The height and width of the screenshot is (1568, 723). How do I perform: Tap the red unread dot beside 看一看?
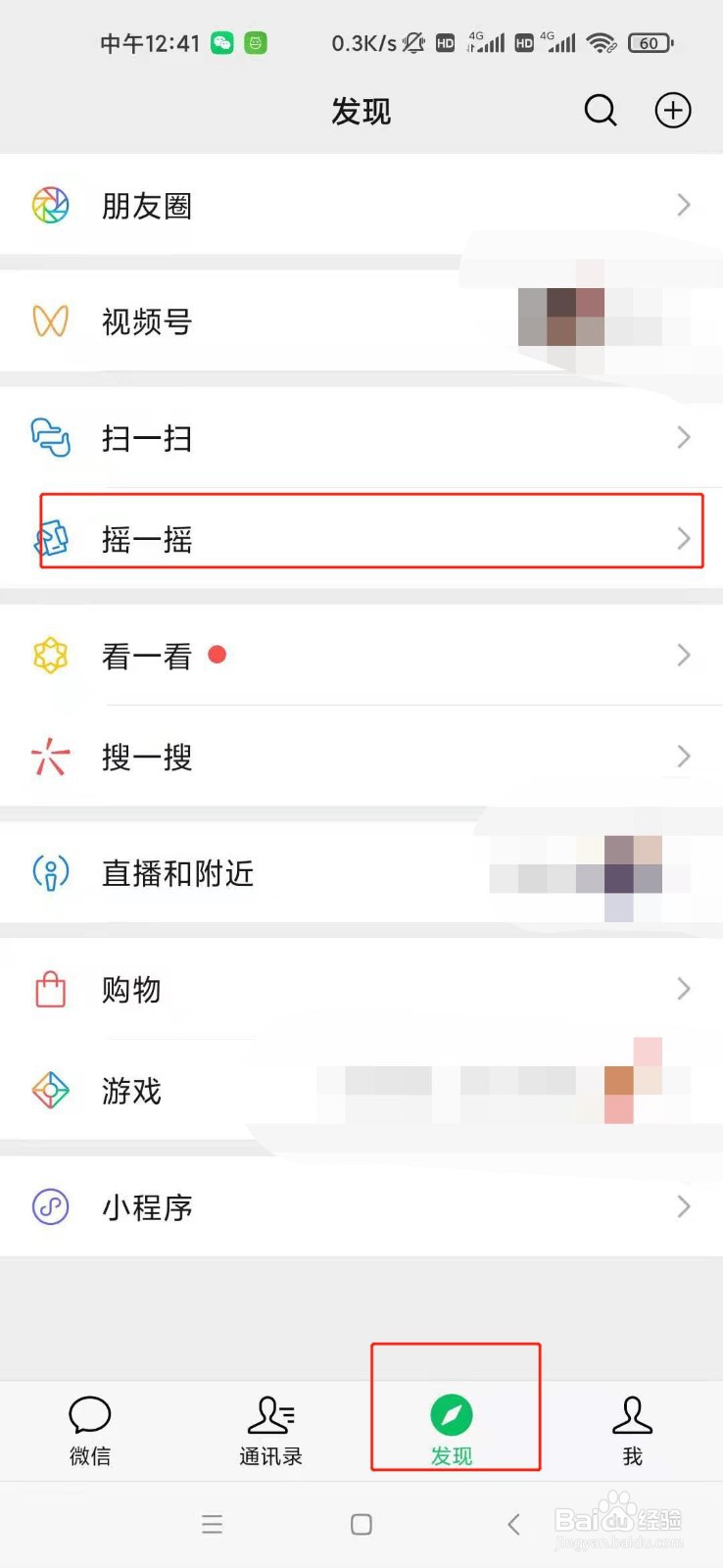[217, 655]
